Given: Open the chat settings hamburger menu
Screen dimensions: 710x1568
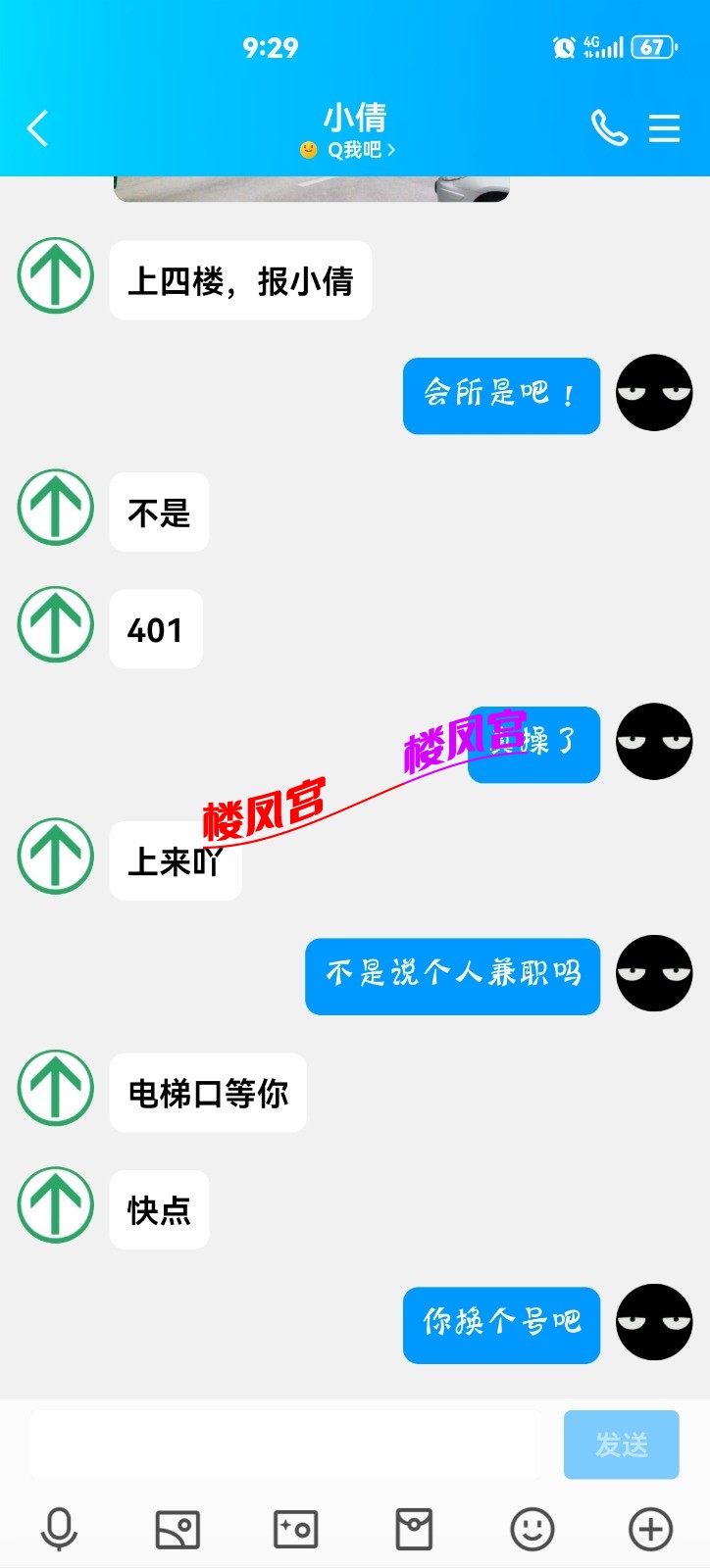Looking at the screenshot, I should 664,128.
